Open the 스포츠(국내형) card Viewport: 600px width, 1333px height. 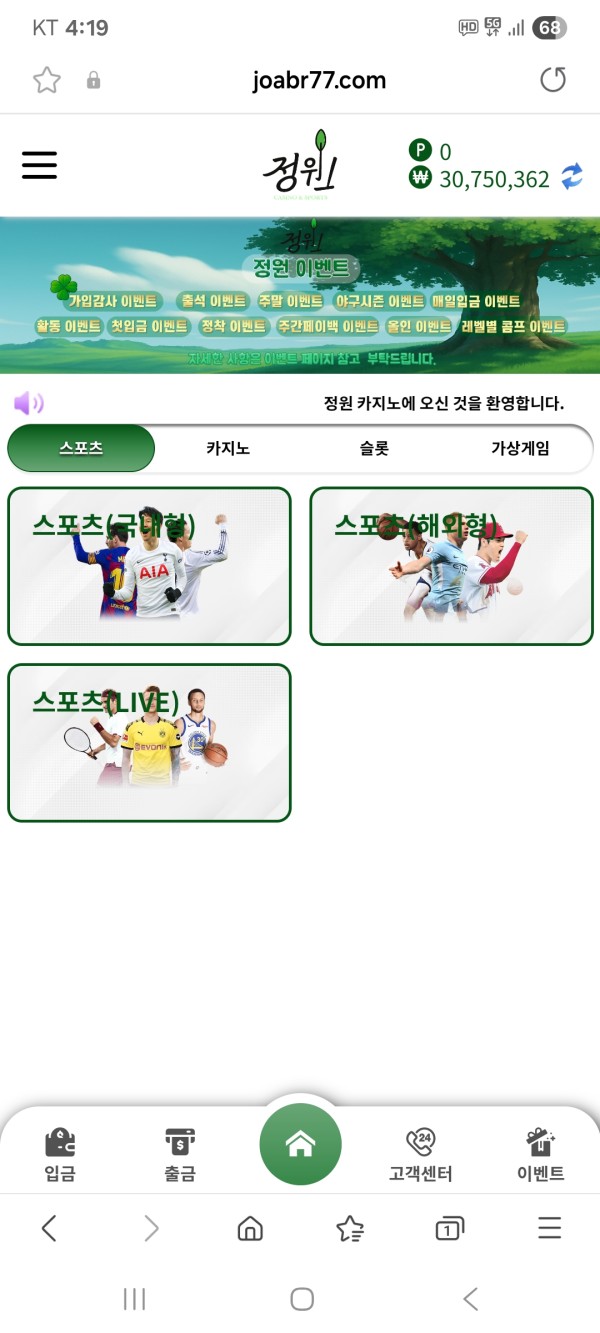149,566
